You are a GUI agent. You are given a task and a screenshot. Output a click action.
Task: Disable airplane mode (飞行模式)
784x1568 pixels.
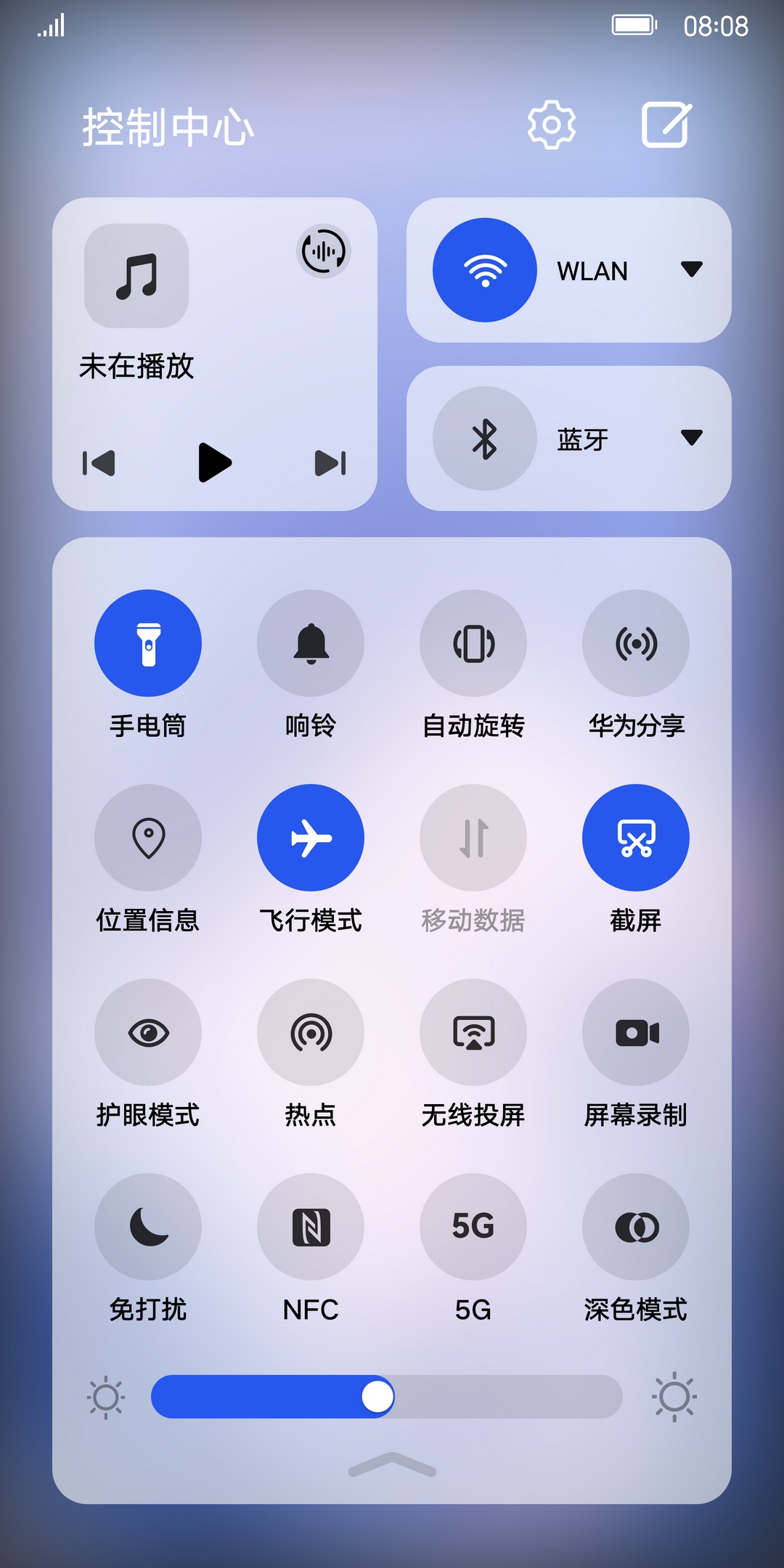click(x=311, y=838)
